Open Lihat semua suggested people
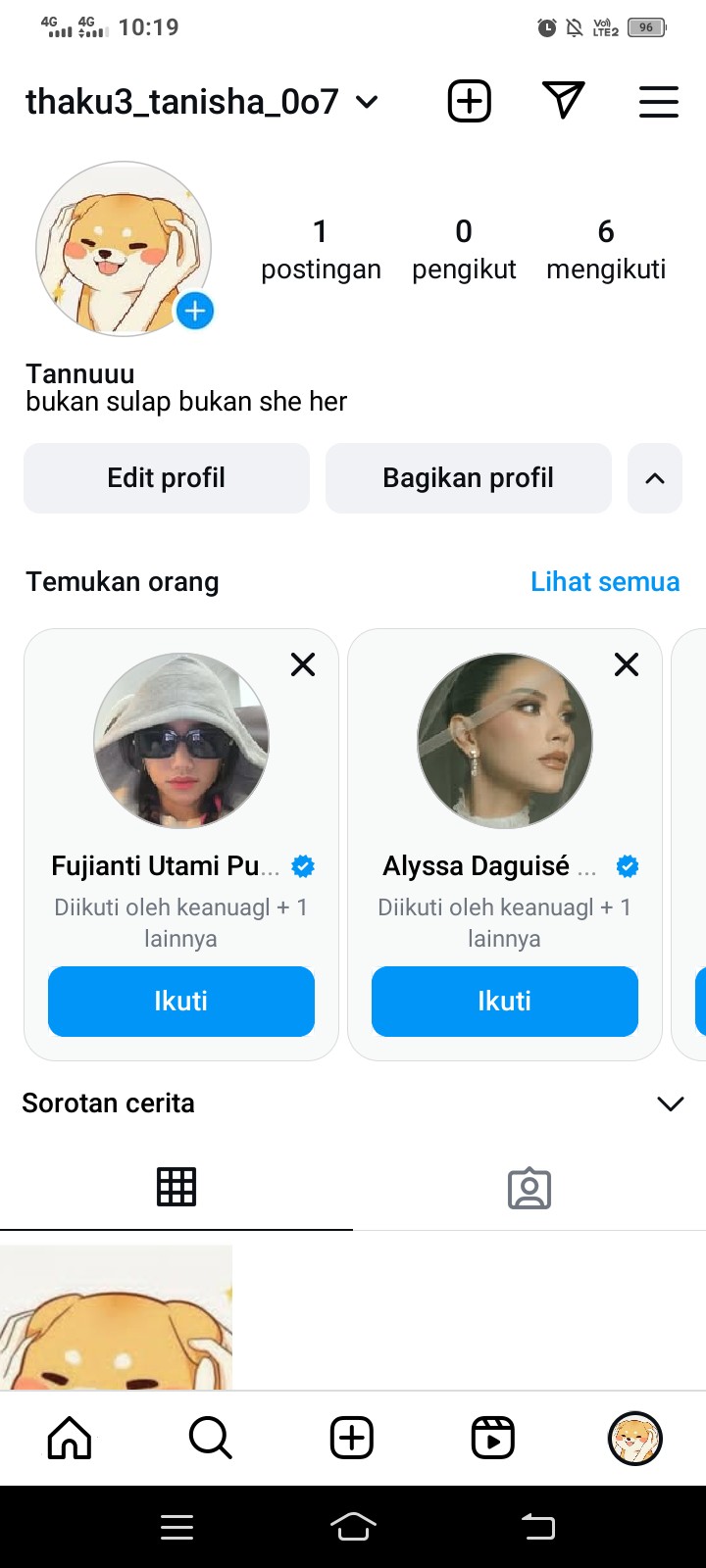The image size is (706, 1568). [x=605, y=582]
